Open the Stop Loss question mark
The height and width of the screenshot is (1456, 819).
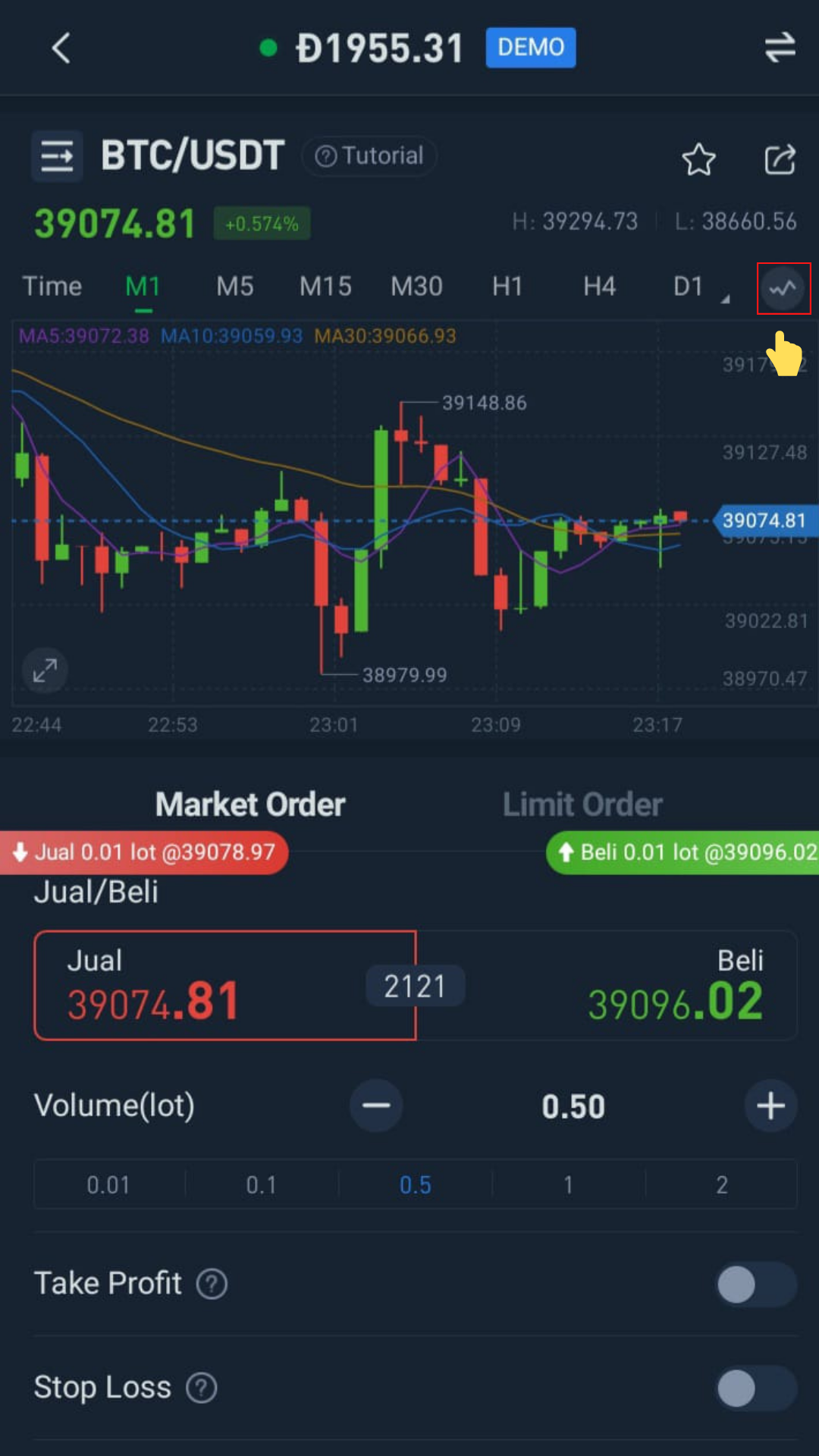click(x=201, y=1388)
